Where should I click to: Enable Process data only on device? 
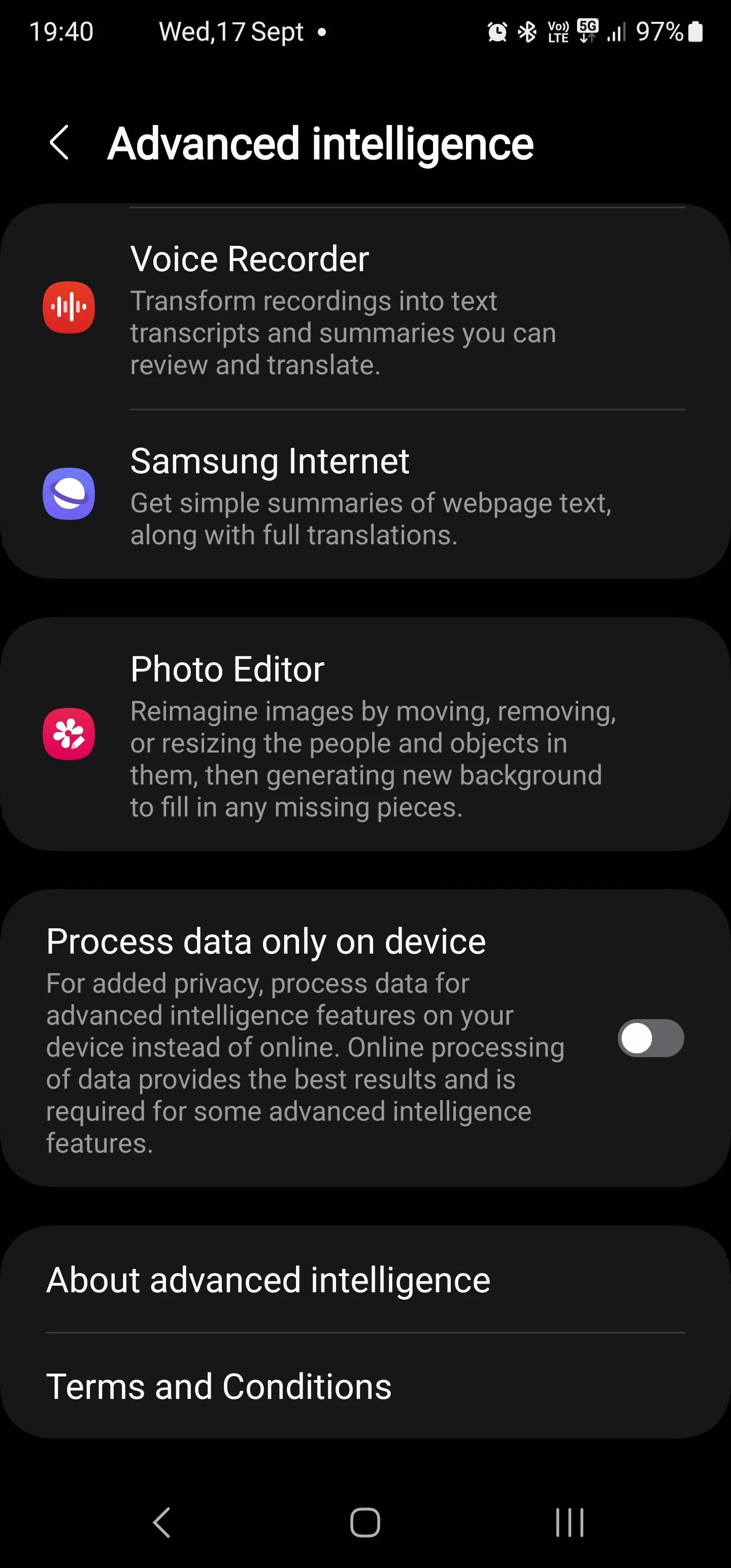point(650,1038)
